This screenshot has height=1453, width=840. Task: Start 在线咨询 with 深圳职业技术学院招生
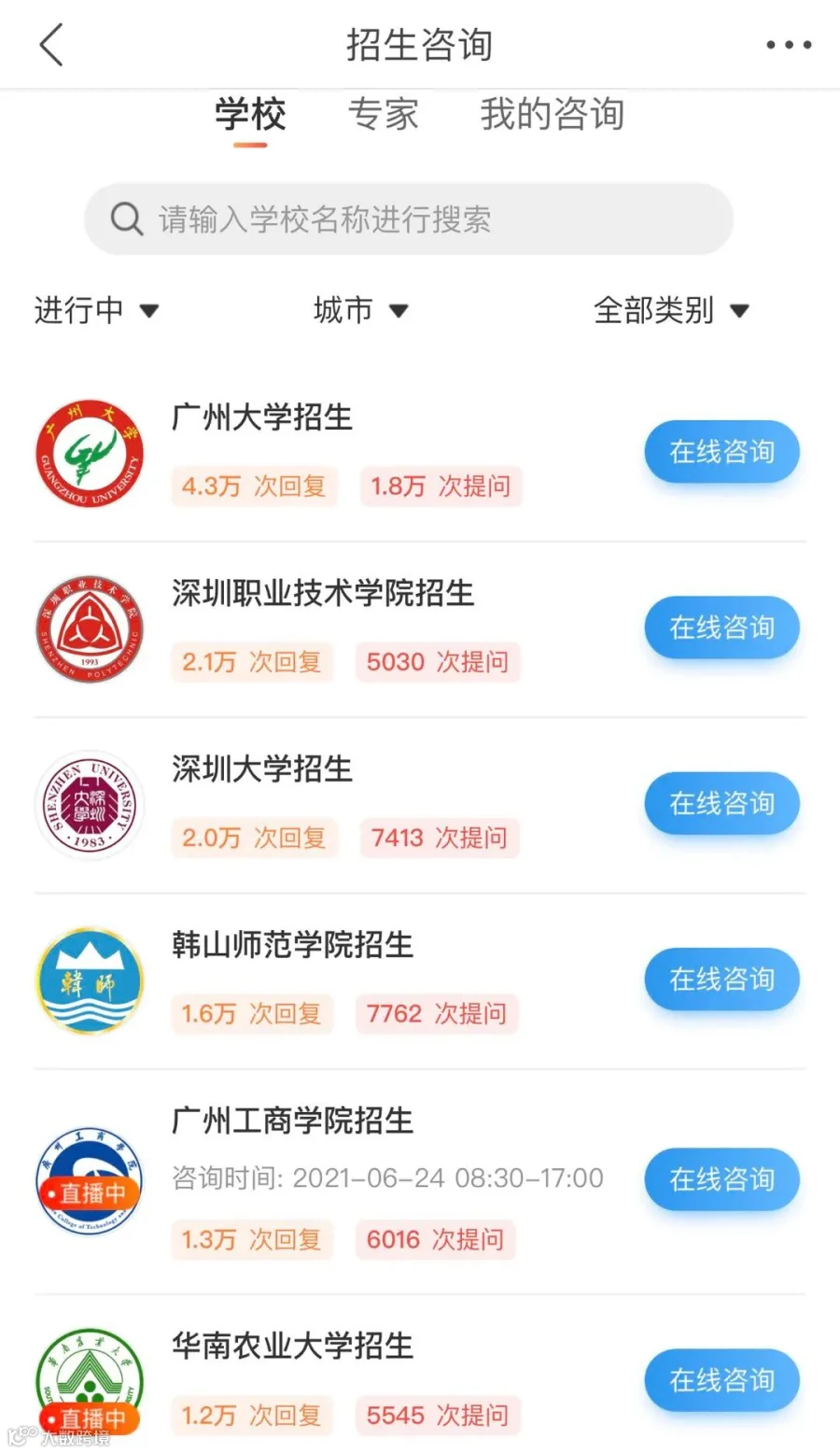point(721,628)
